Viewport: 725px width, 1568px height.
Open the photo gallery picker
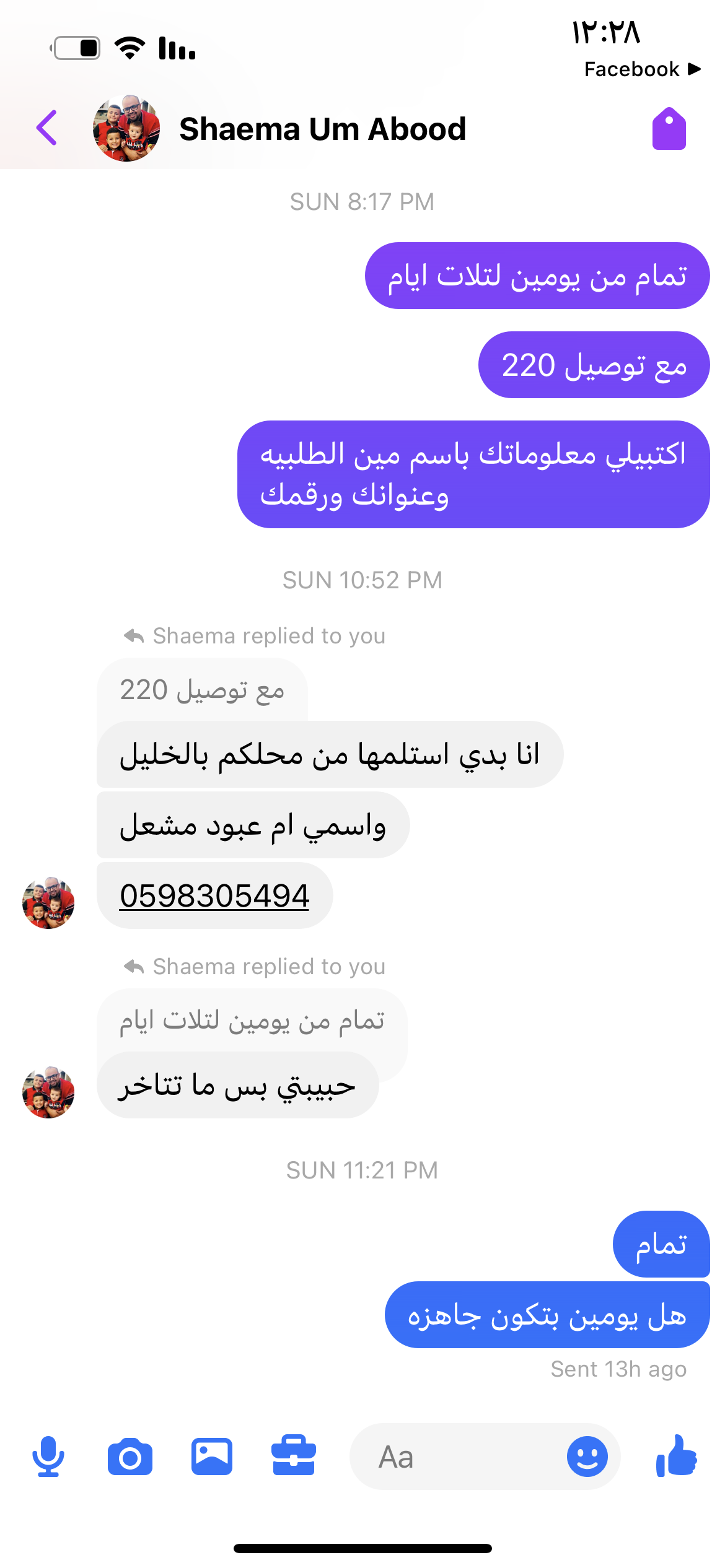click(212, 1457)
